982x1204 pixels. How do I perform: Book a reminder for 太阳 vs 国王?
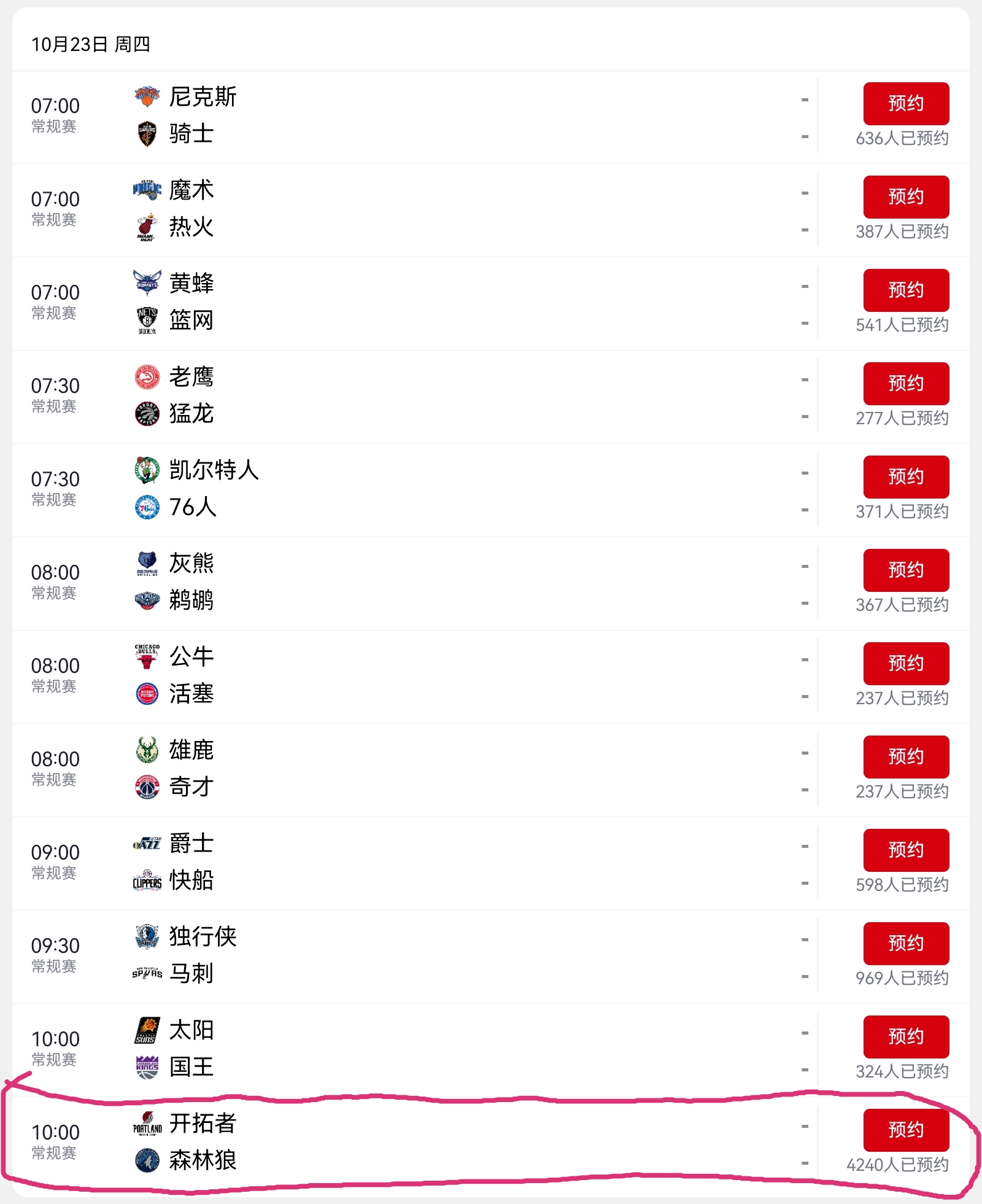[x=905, y=1036]
